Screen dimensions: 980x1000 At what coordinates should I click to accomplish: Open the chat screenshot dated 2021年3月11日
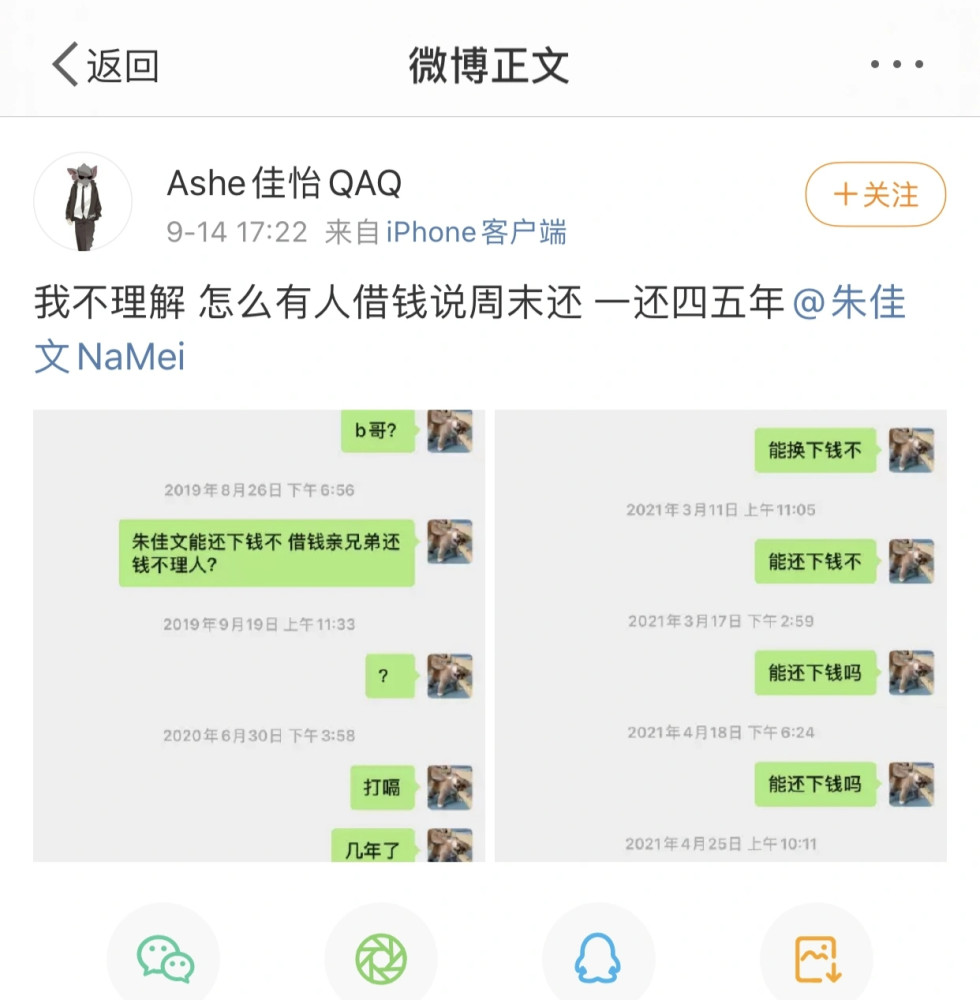[x=720, y=635]
